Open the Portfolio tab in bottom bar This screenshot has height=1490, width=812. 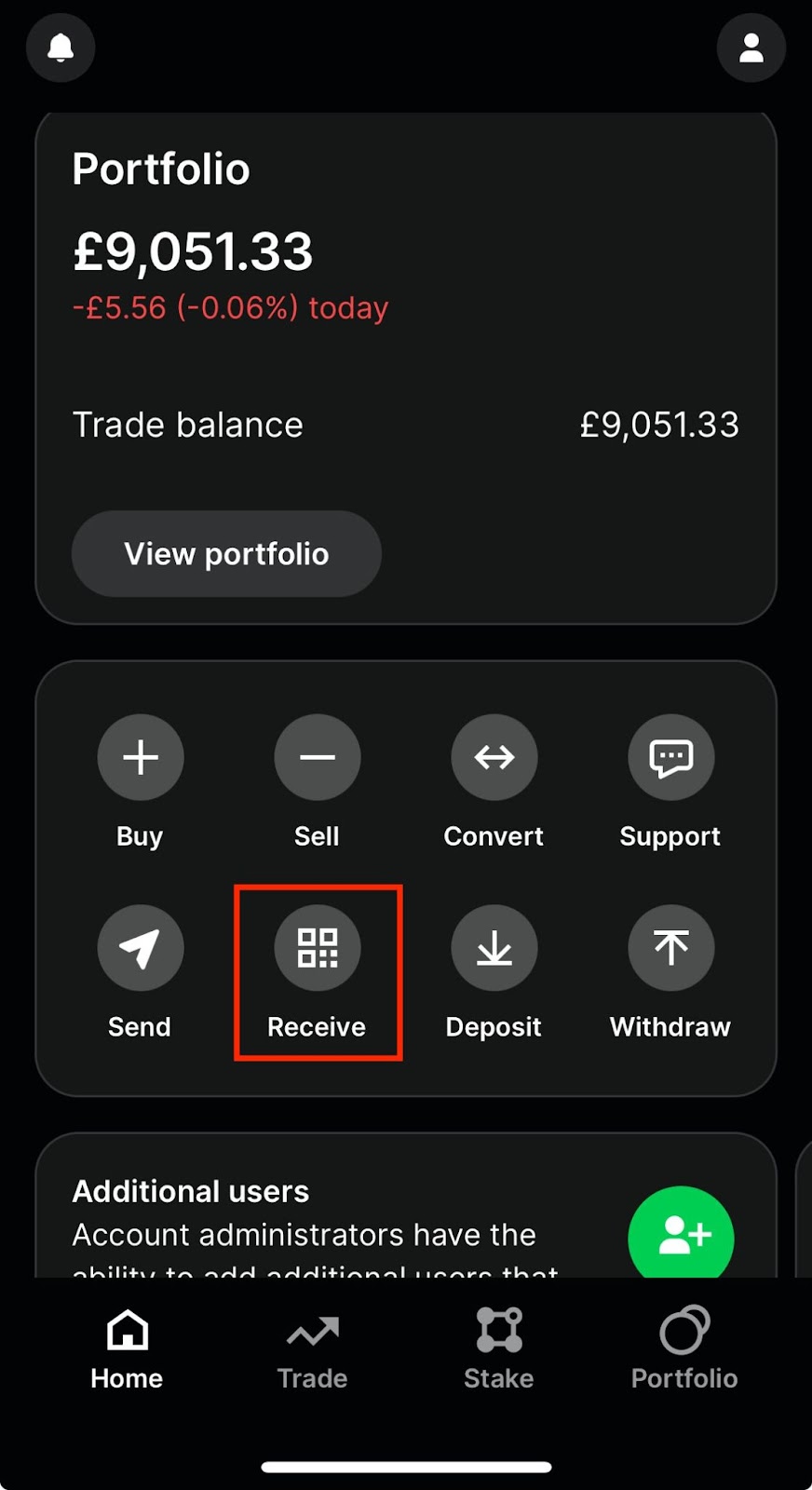[684, 1349]
